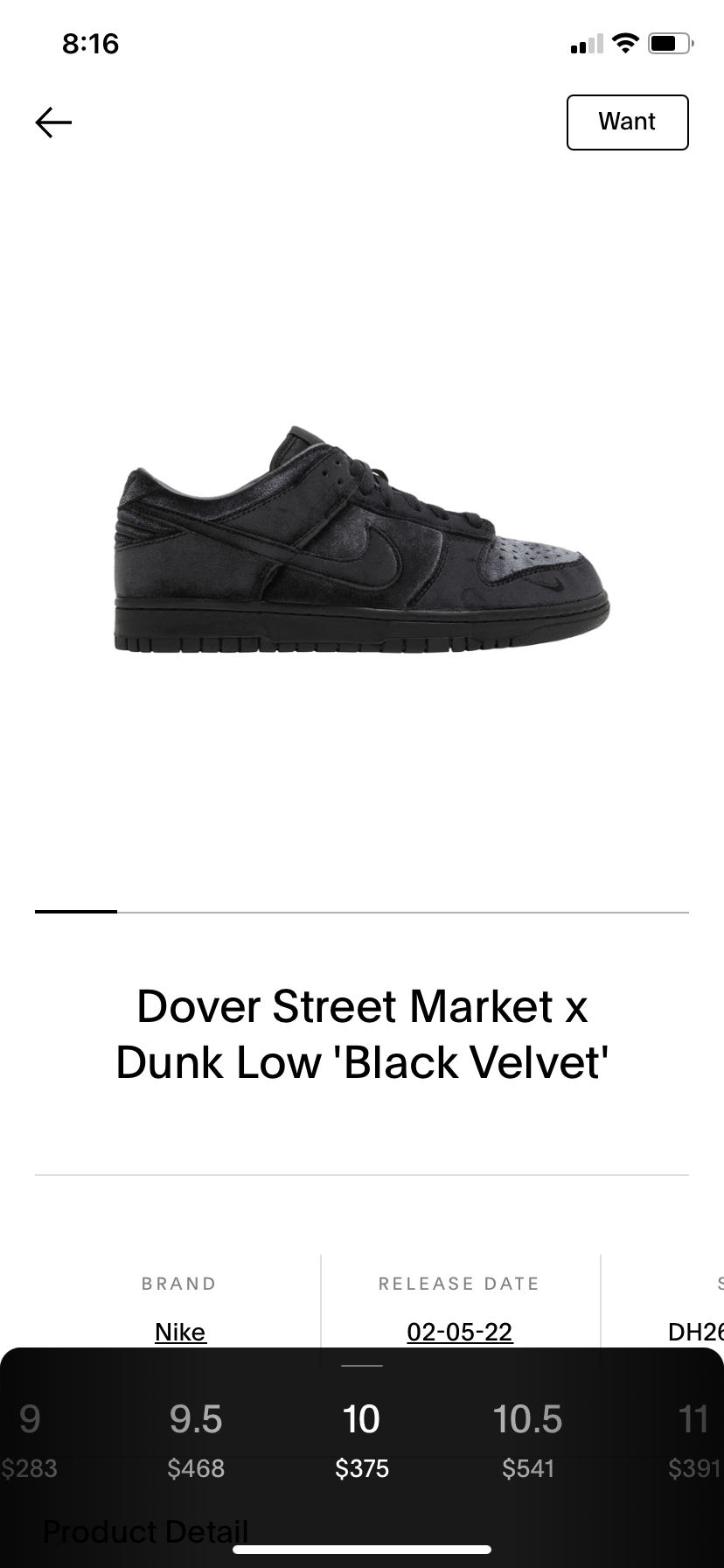
Task: Choose size 9 priced at $283
Action: tap(29, 1441)
